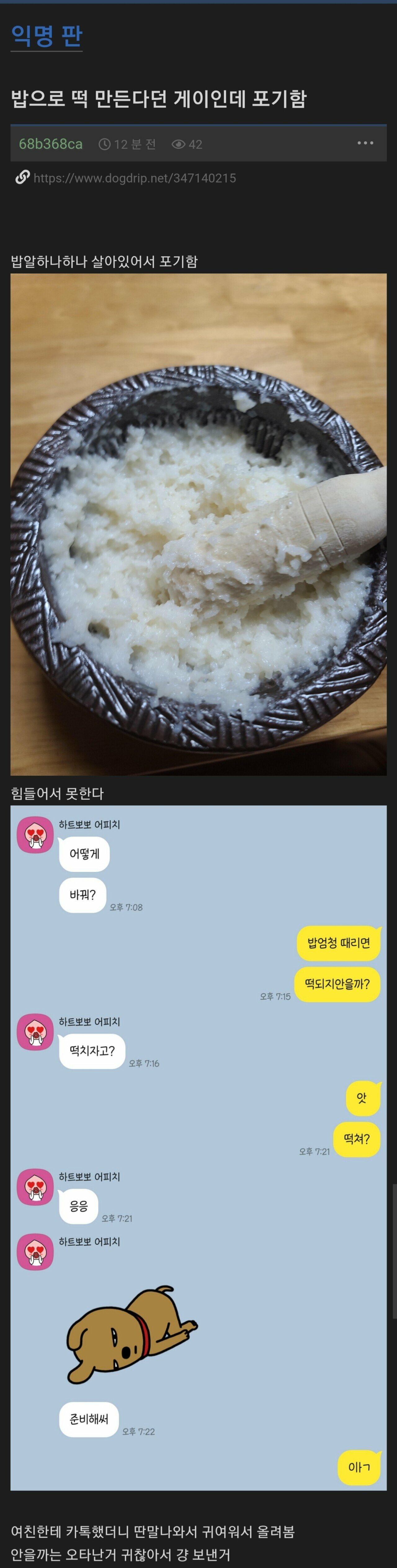Open the post's three-dot overflow menu
Screen dimensions: 397x1568
(365, 143)
